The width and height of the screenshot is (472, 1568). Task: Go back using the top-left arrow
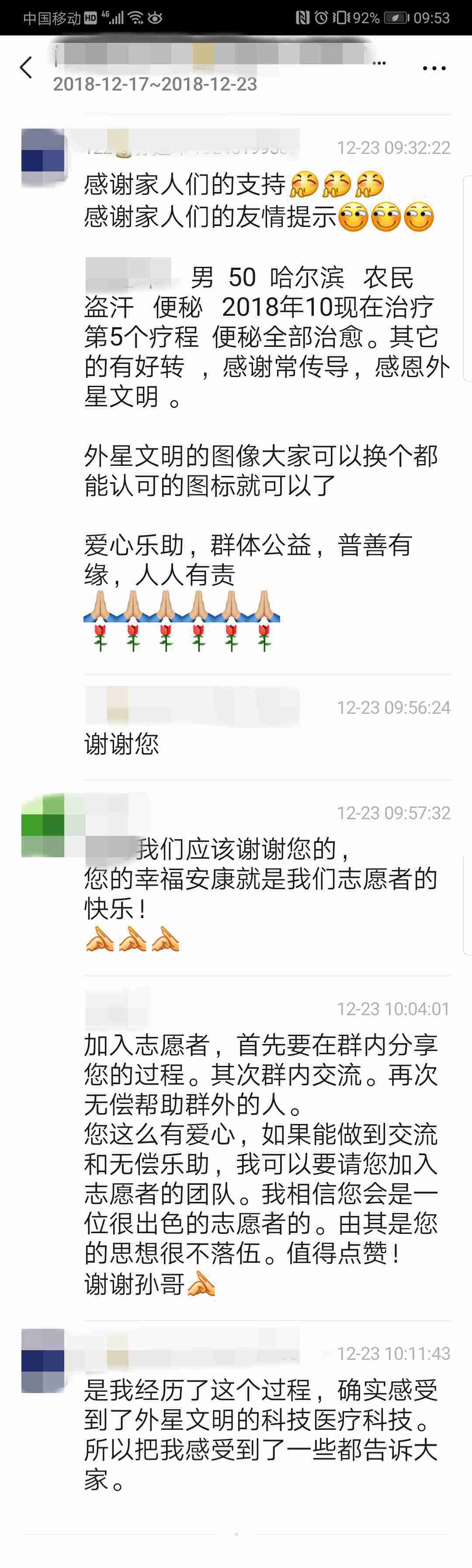(25, 67)
